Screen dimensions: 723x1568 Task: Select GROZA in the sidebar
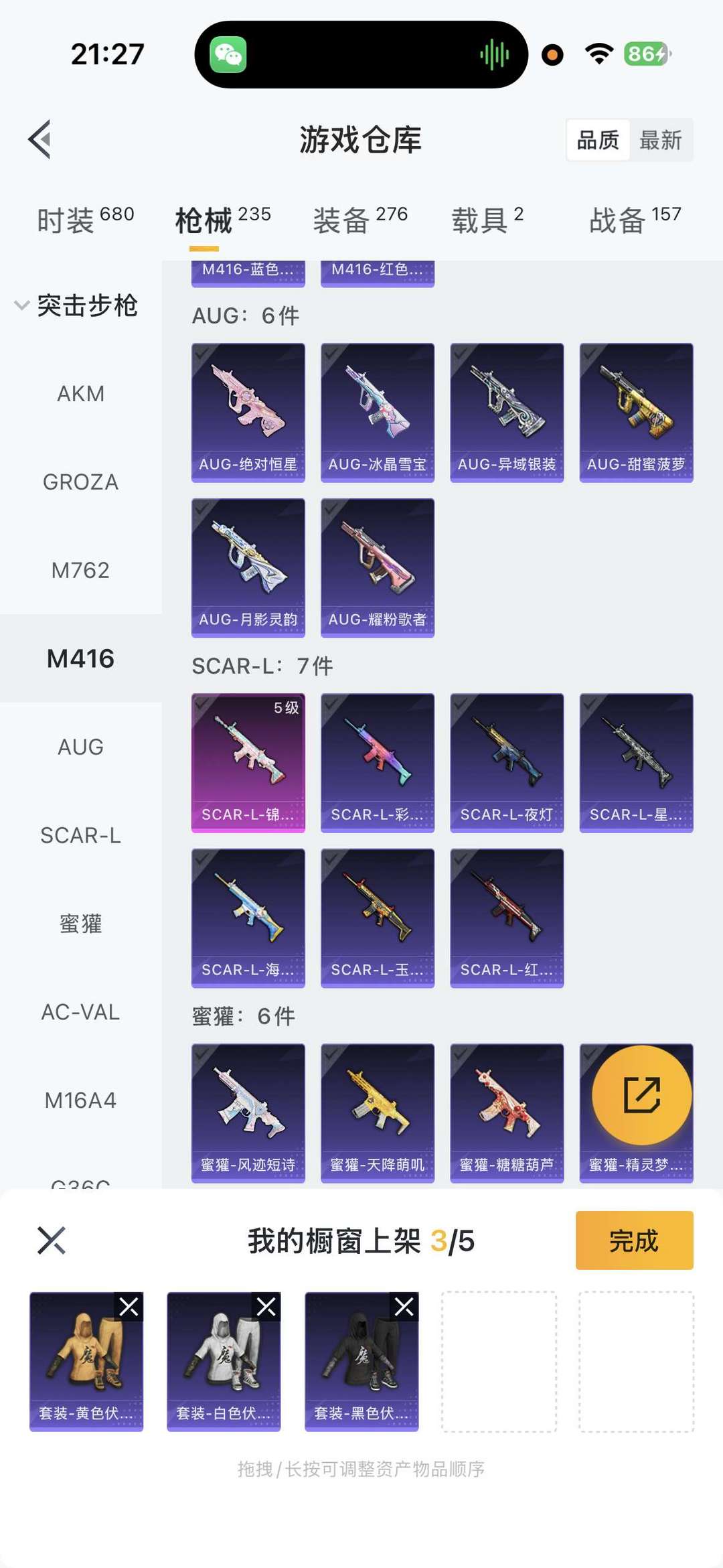point(80,482)
